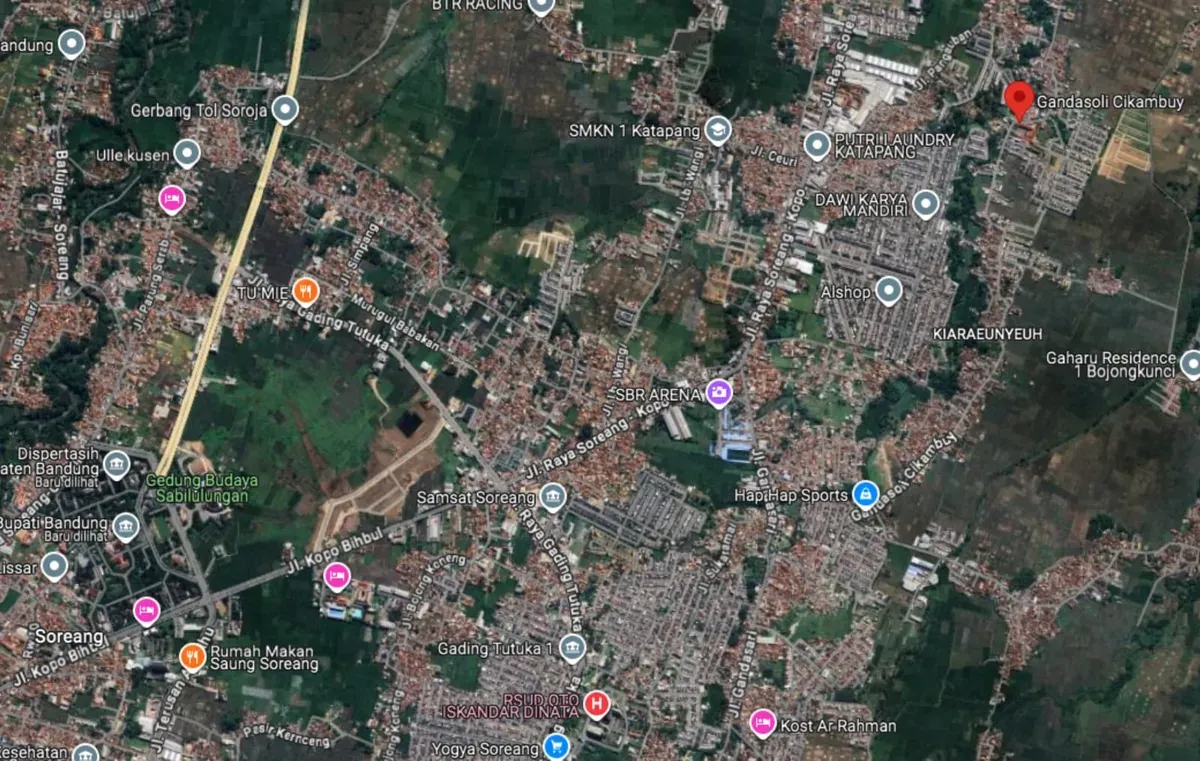
Task: Open the RSUD Oto Iskandar Dinata hospital marker
Action: pos(597,704)
